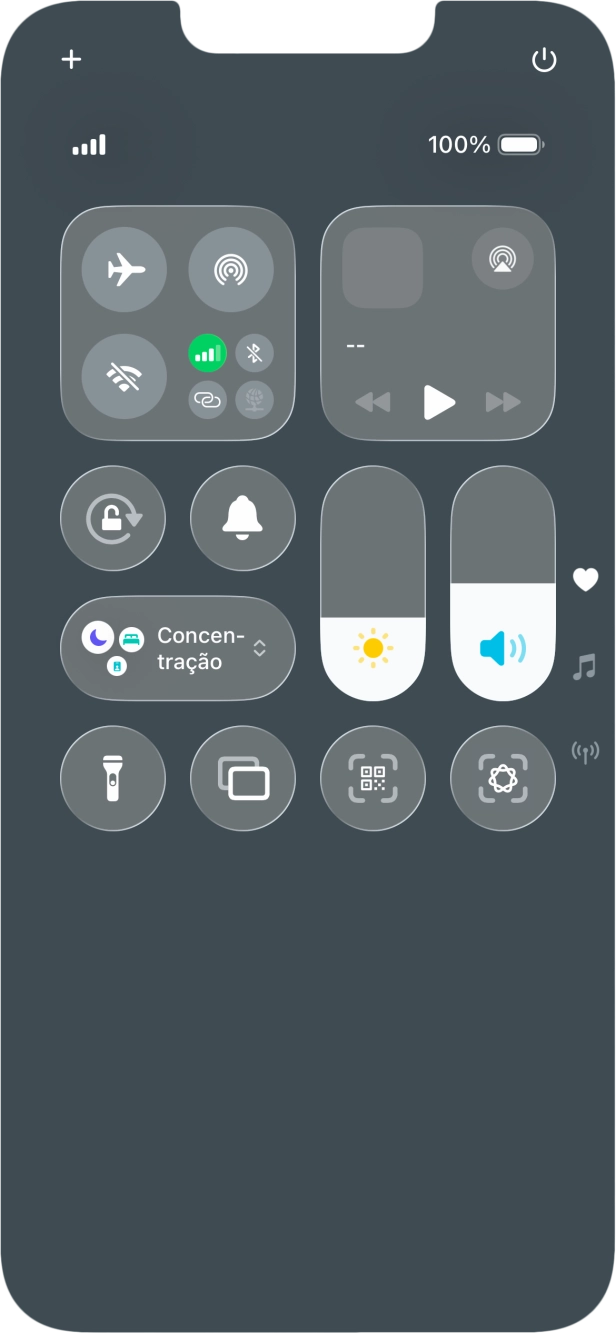Play media in the player
The width and height of the screenshot is (616, 1333).
pyautogui.click(x=438, y=402)
